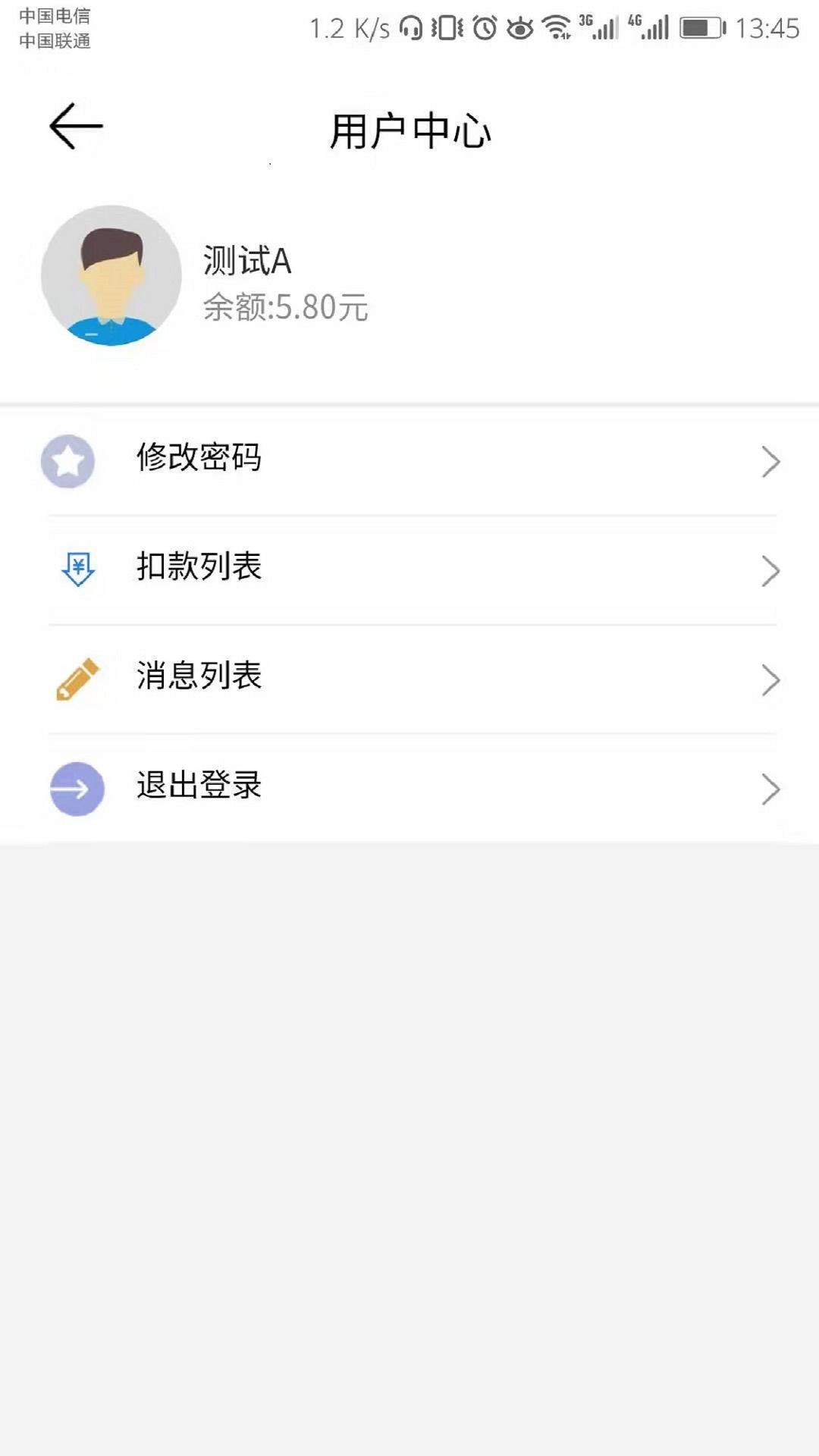This screenshot has height=1456, width=819.
Task: Open the user avatar picture
Action: (x=111, y=278)
